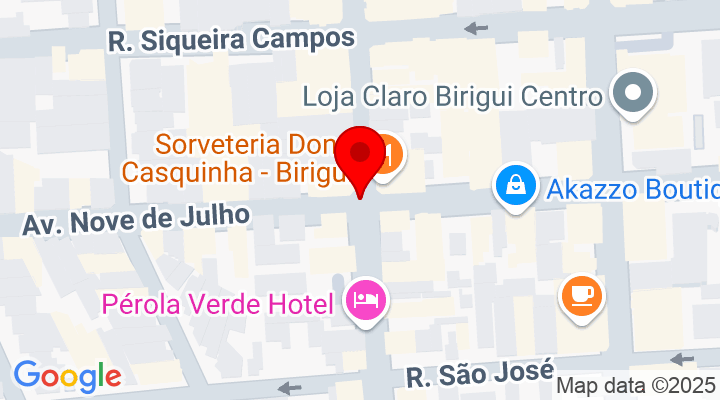Tap the orange coffee shop marker

581,295
